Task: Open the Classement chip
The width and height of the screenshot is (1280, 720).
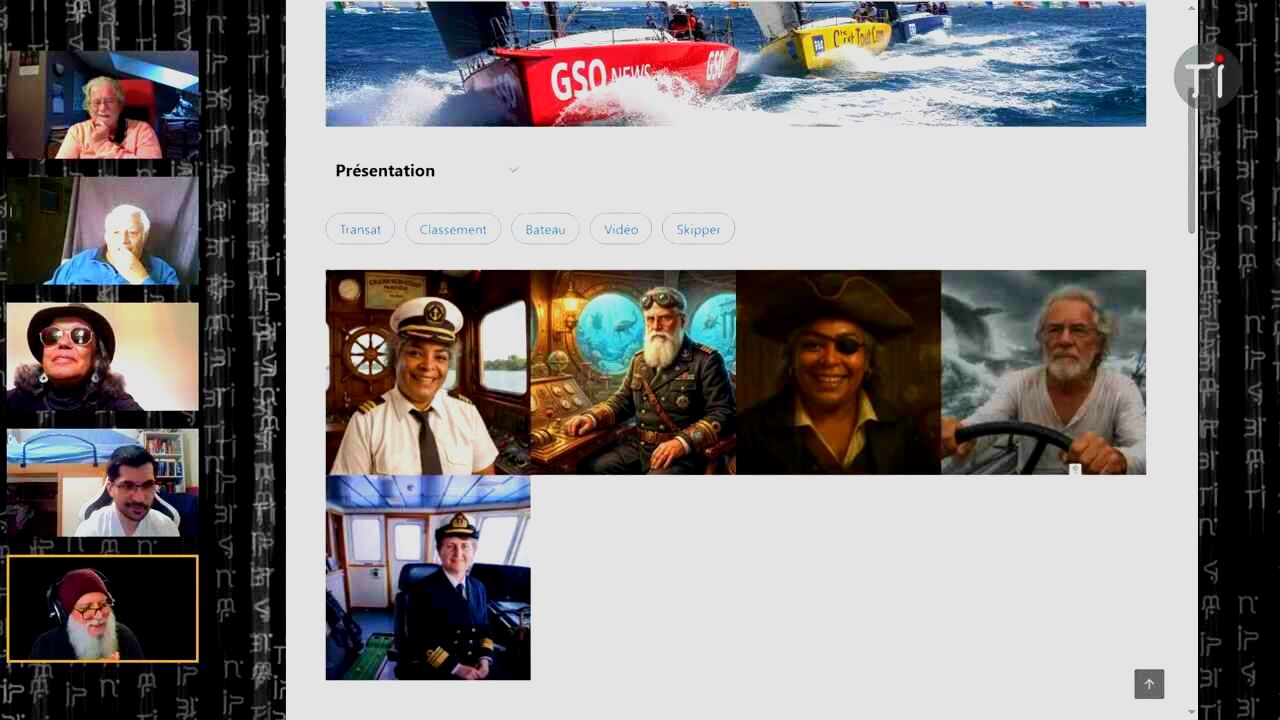Action: coord(453,229)
